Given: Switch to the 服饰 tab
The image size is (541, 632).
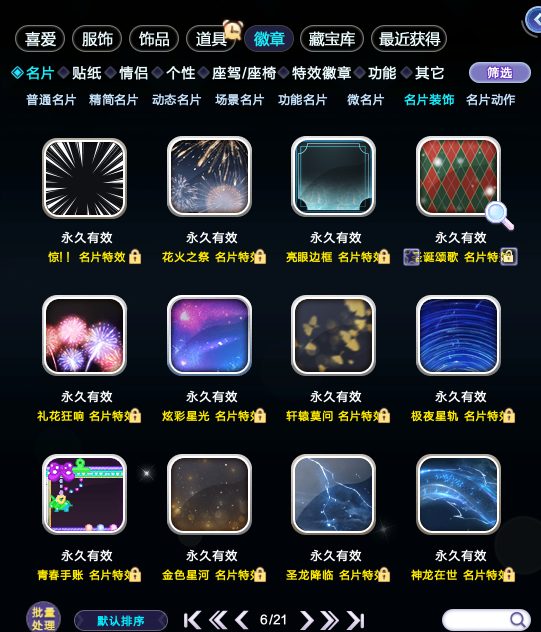Looking at the screenshot, I should [97, 39].
